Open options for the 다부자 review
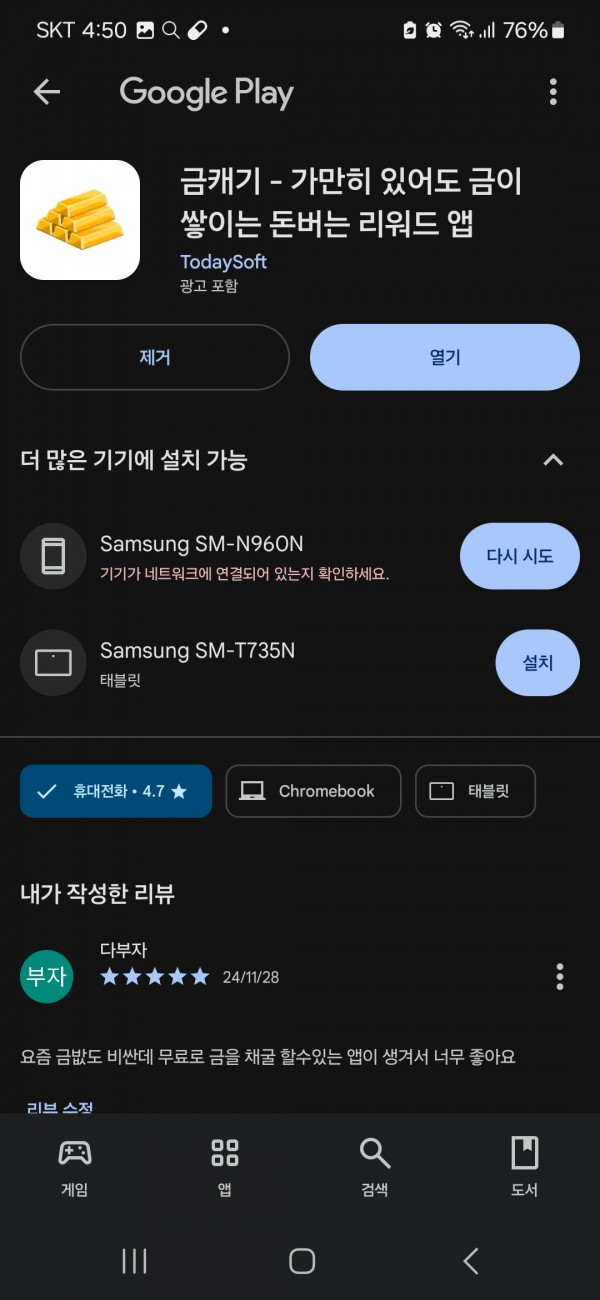 pos(559,976)
